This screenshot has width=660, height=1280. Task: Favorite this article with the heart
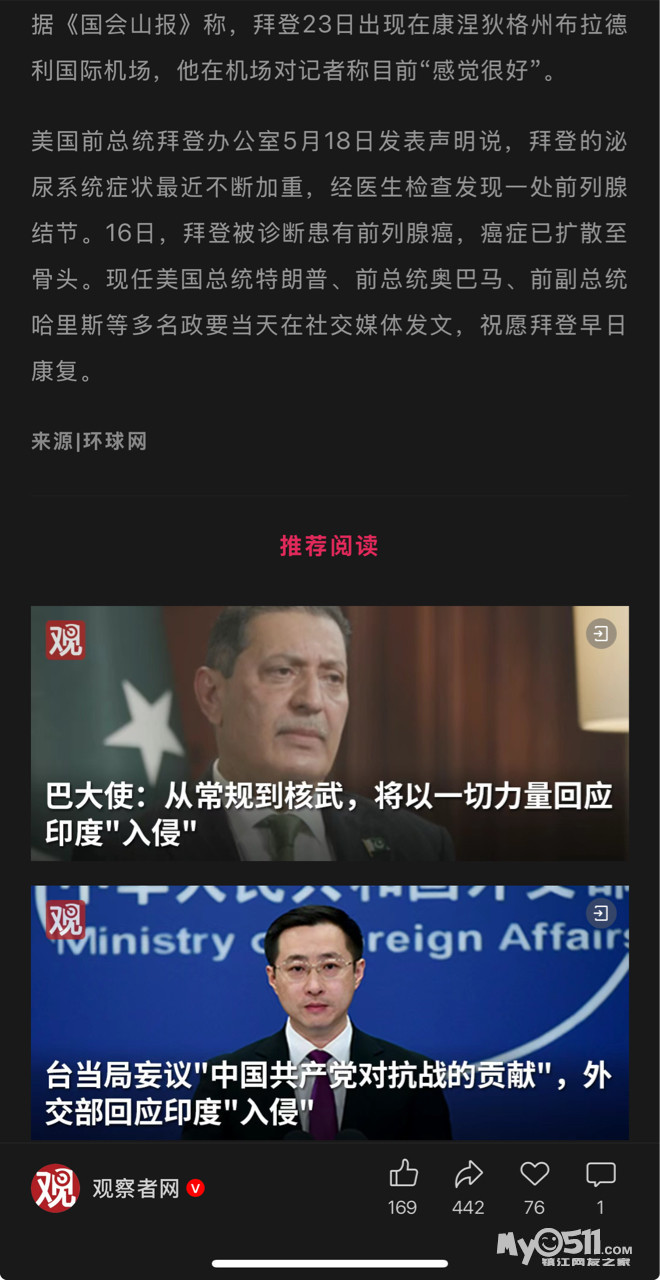(535, 1174)
